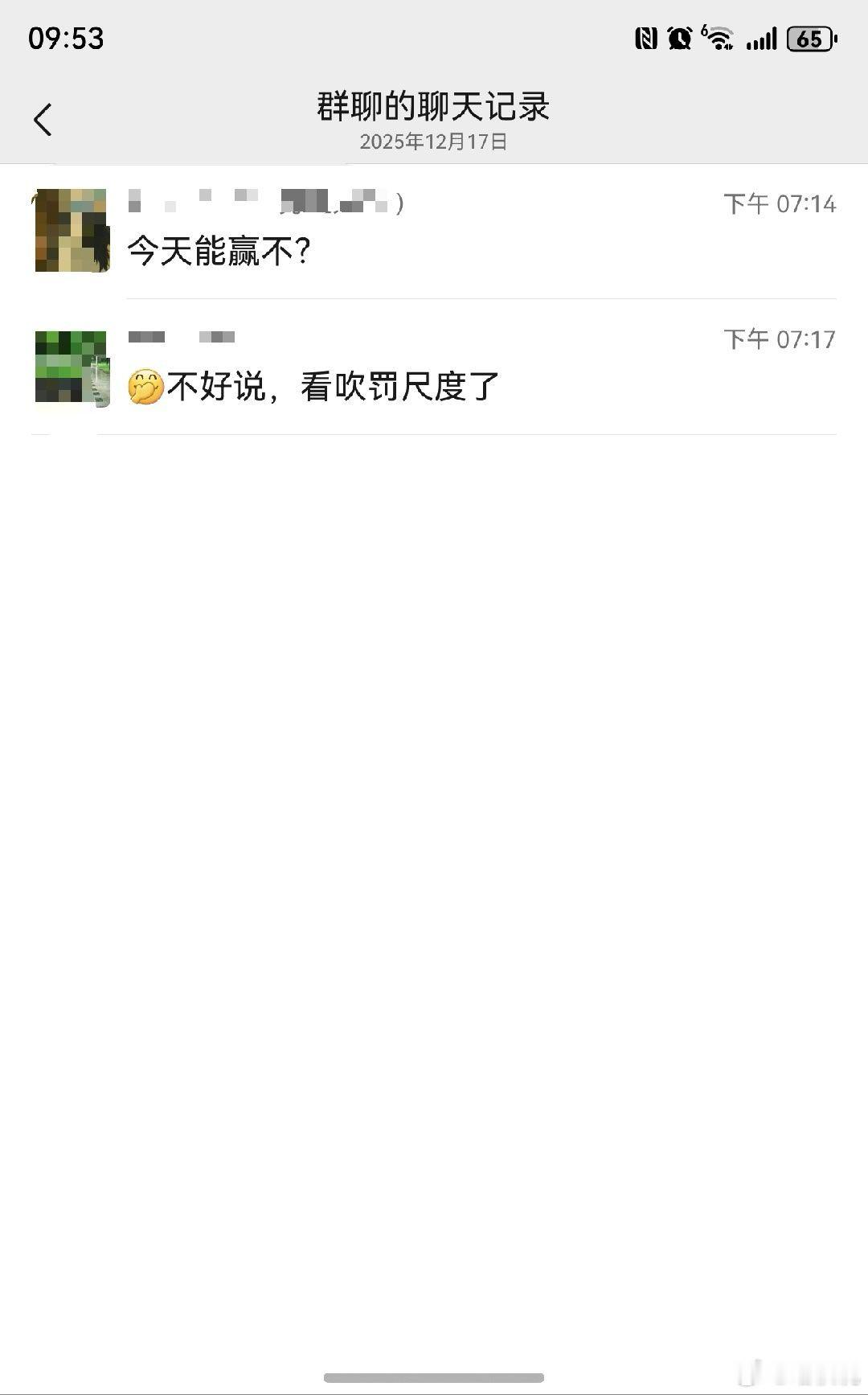This screenshot has width=868, height=1395.
Task: Tap the back arrow to exit chat history
Action: pyautogui.click(x=43, y=117)
